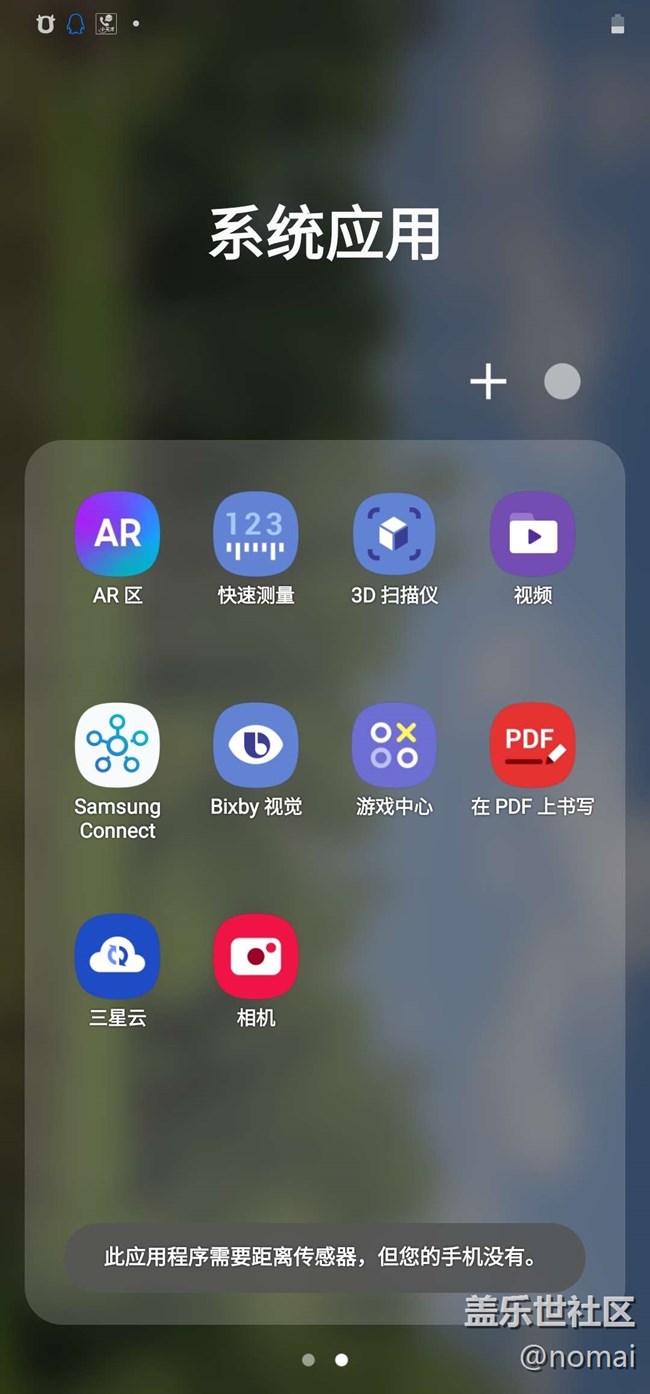Add apps with the plus icon
The width and height of the screenshot is (650, 1394).
pyautogui.click(x=488, y=381)
